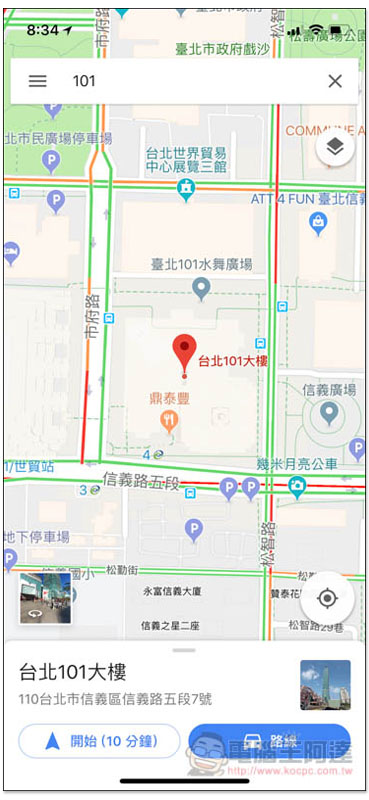Open the hamburger menu
Image resolution: width=369 pixels, height=800 pixels.
click(37, 81)
